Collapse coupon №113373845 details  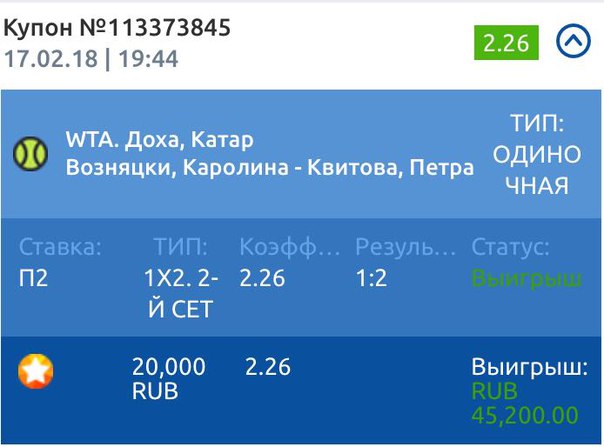(x=574, y=42)
